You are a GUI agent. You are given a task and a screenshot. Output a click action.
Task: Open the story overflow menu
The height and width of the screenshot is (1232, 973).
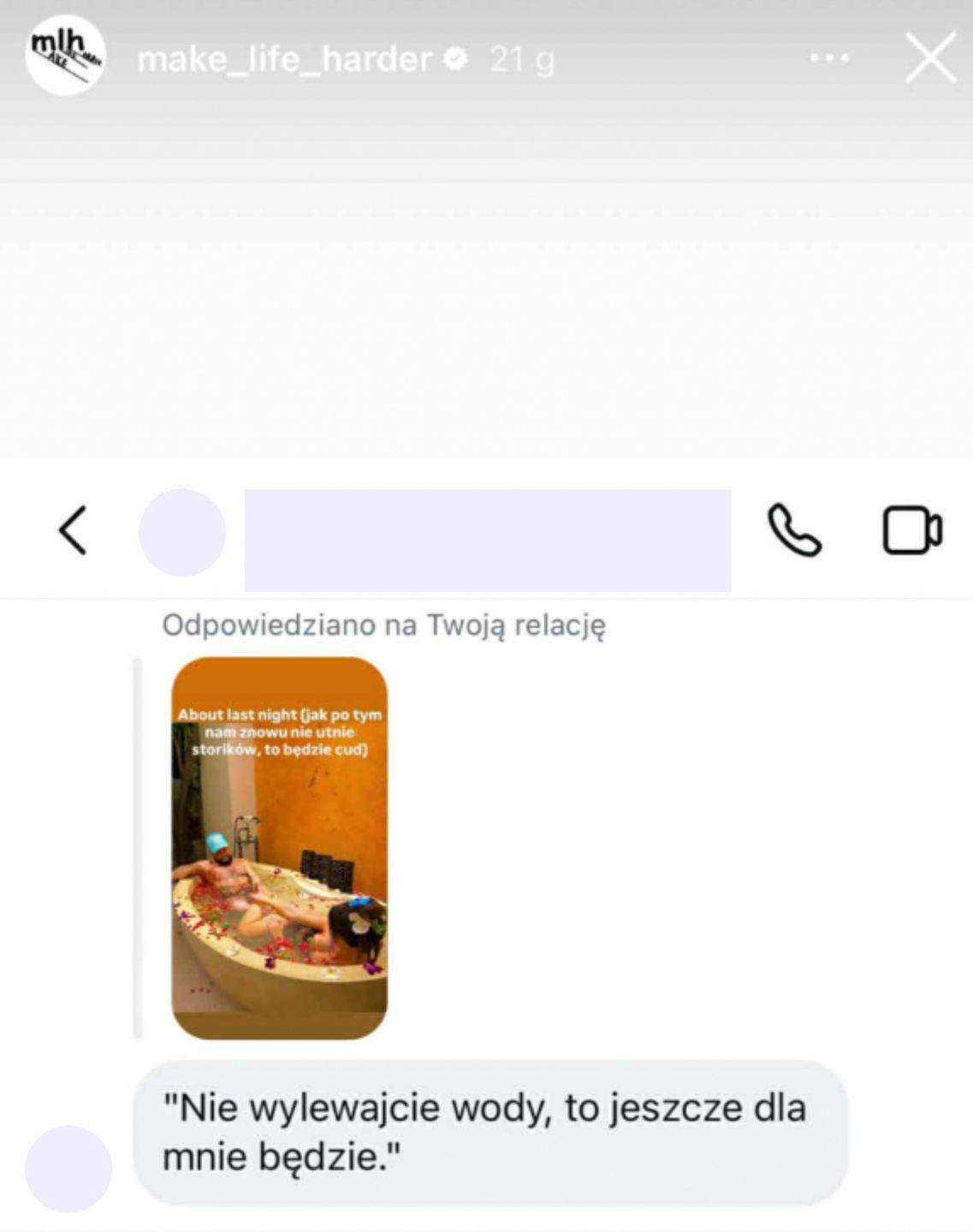point(828,58)
